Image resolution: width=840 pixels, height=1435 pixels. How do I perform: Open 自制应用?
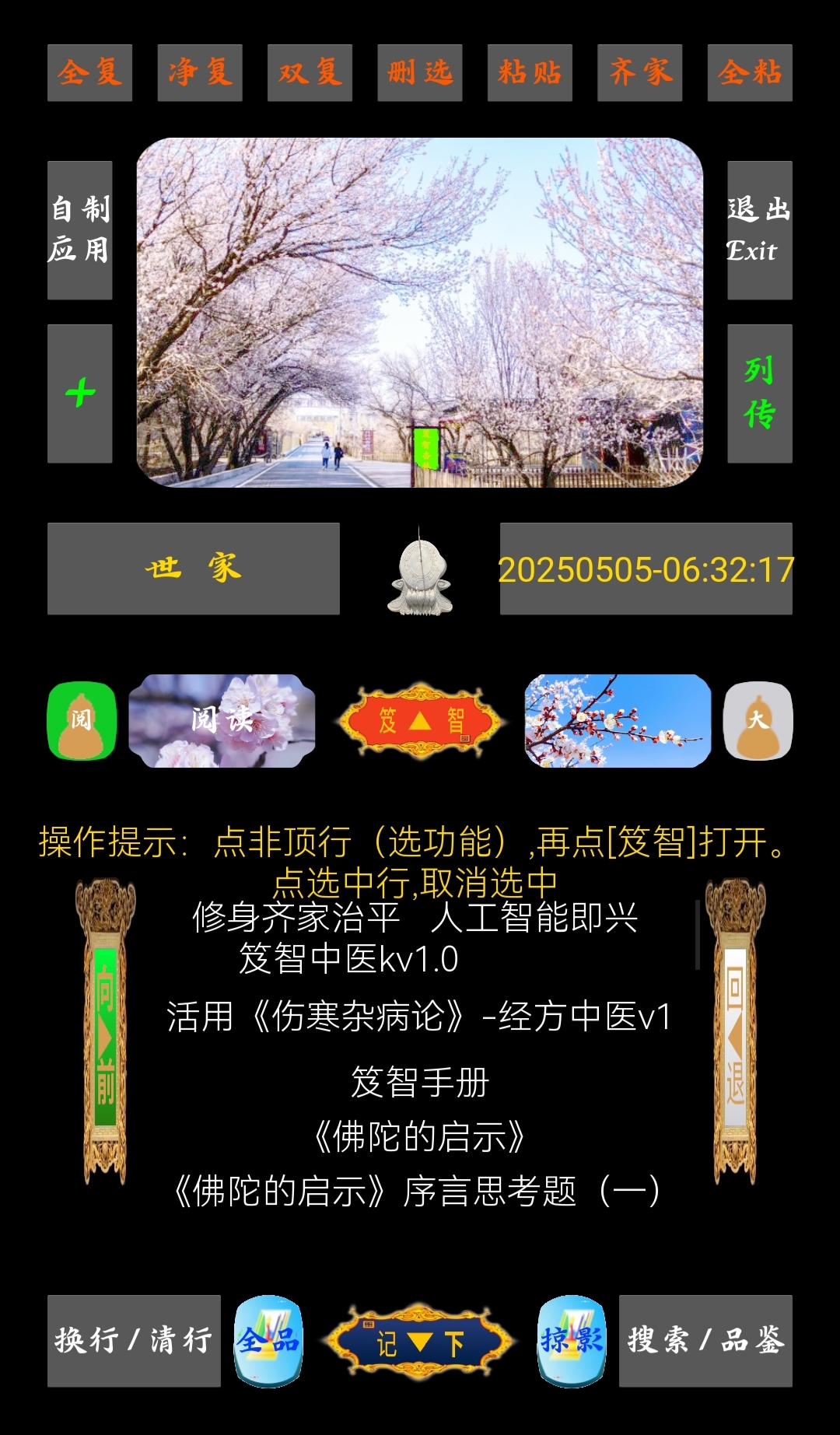[x=80, y=230]
